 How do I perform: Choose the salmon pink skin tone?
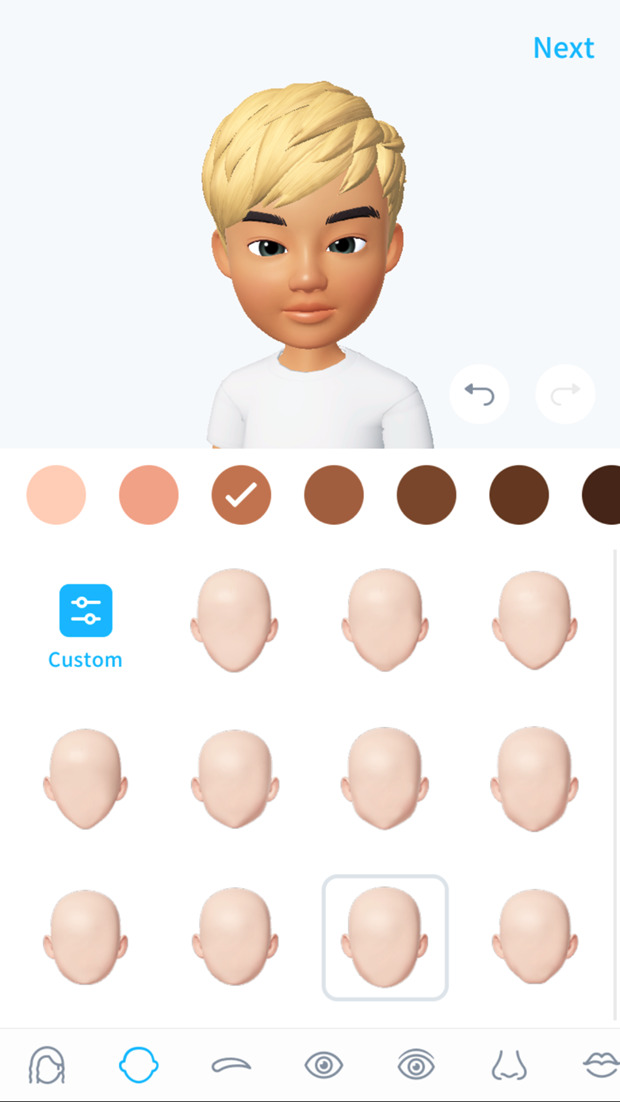pyautogui.click(x=149, y=495)
